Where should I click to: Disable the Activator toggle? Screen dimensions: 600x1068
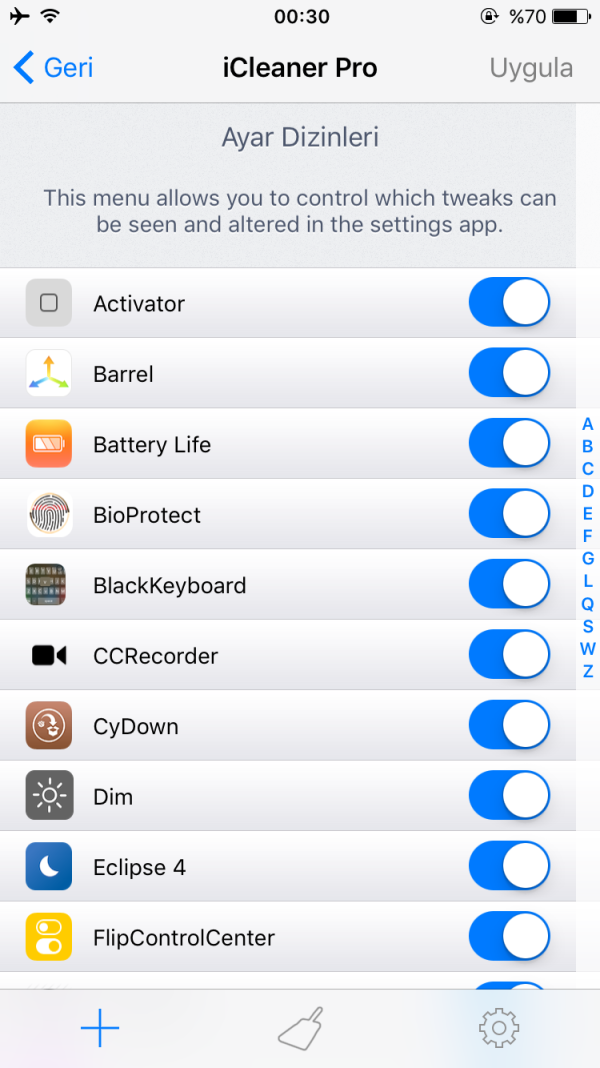[x=509, y=303]
